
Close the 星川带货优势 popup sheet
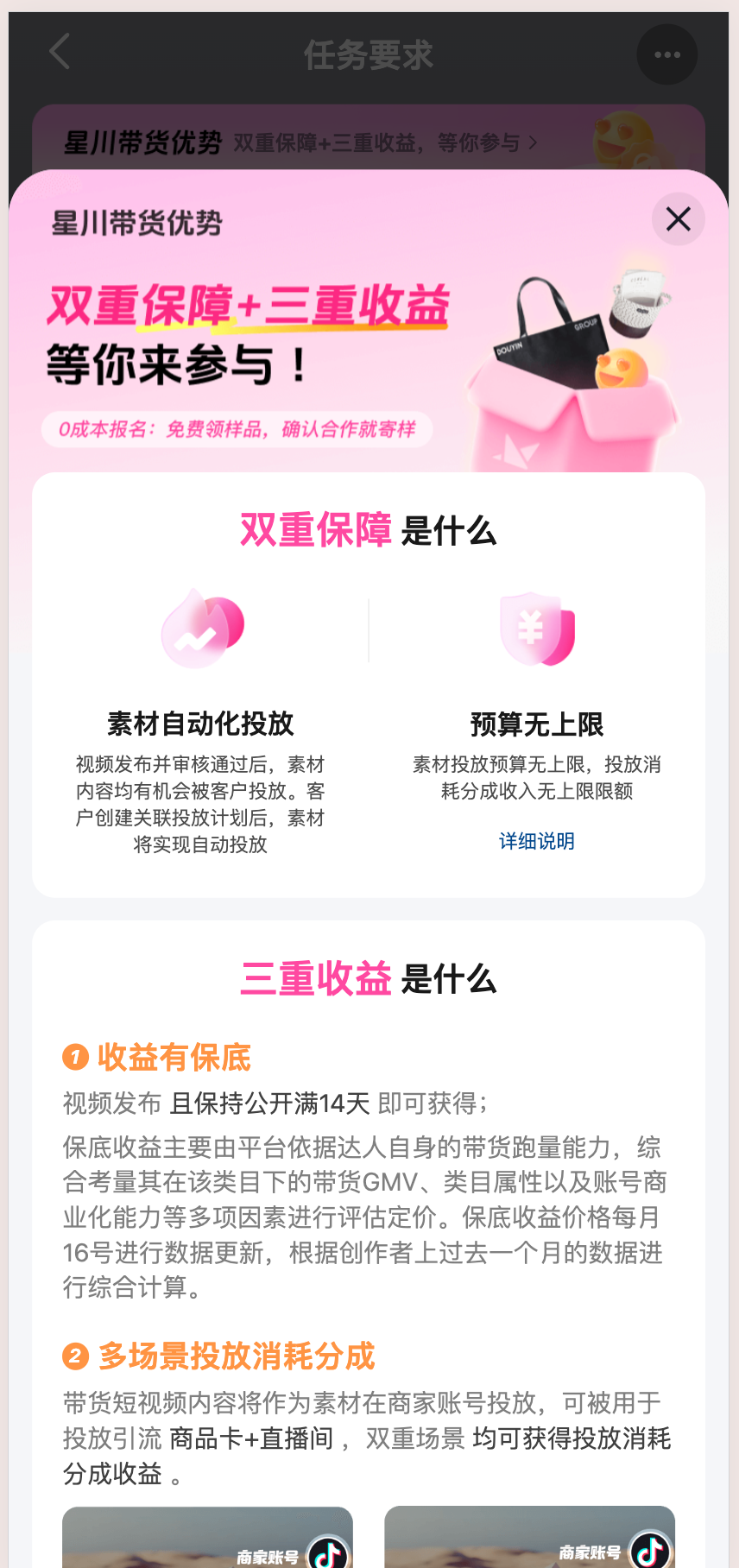pos(678,219)
